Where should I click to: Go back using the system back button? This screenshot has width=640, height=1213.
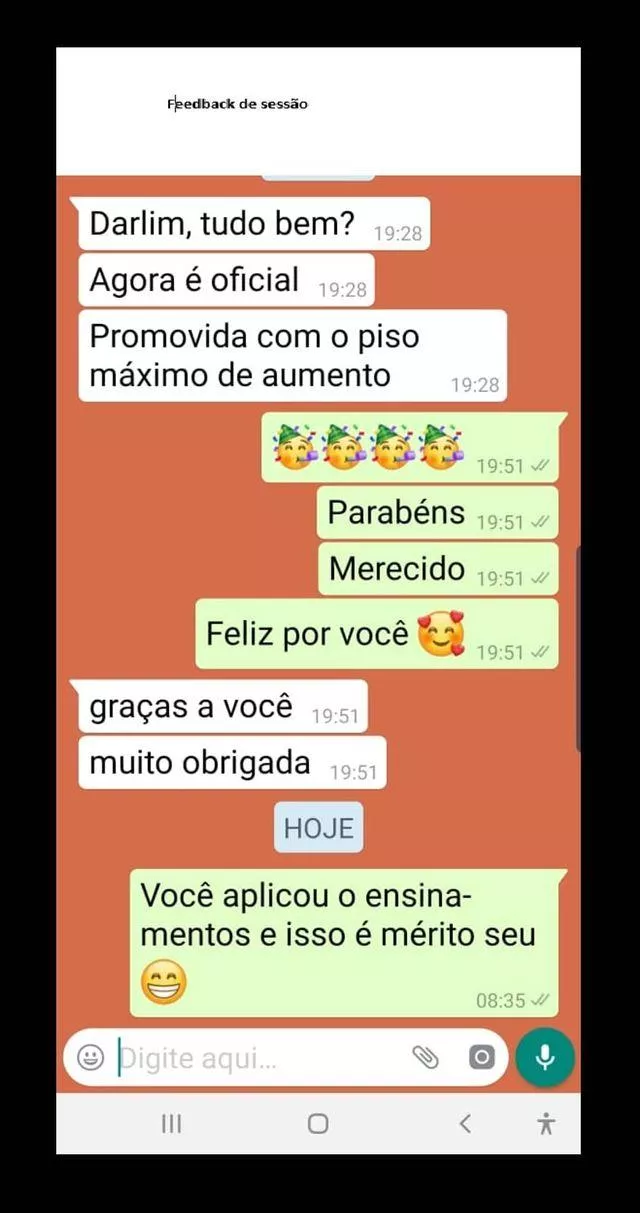click(x=465, y=1123)
